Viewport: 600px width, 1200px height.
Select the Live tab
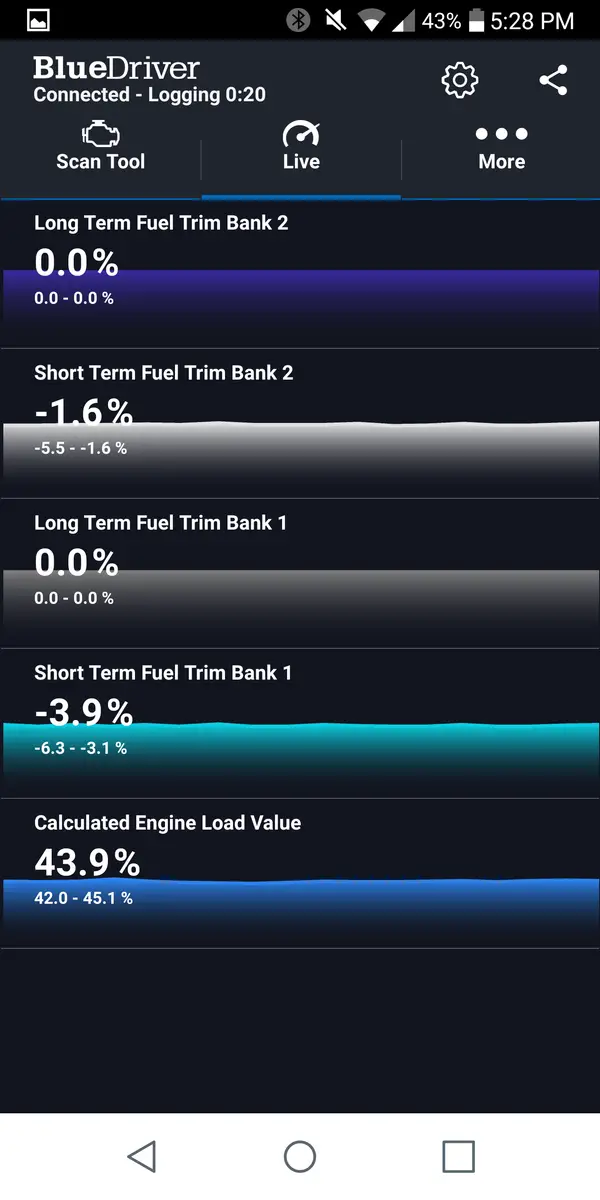[301, 148]
